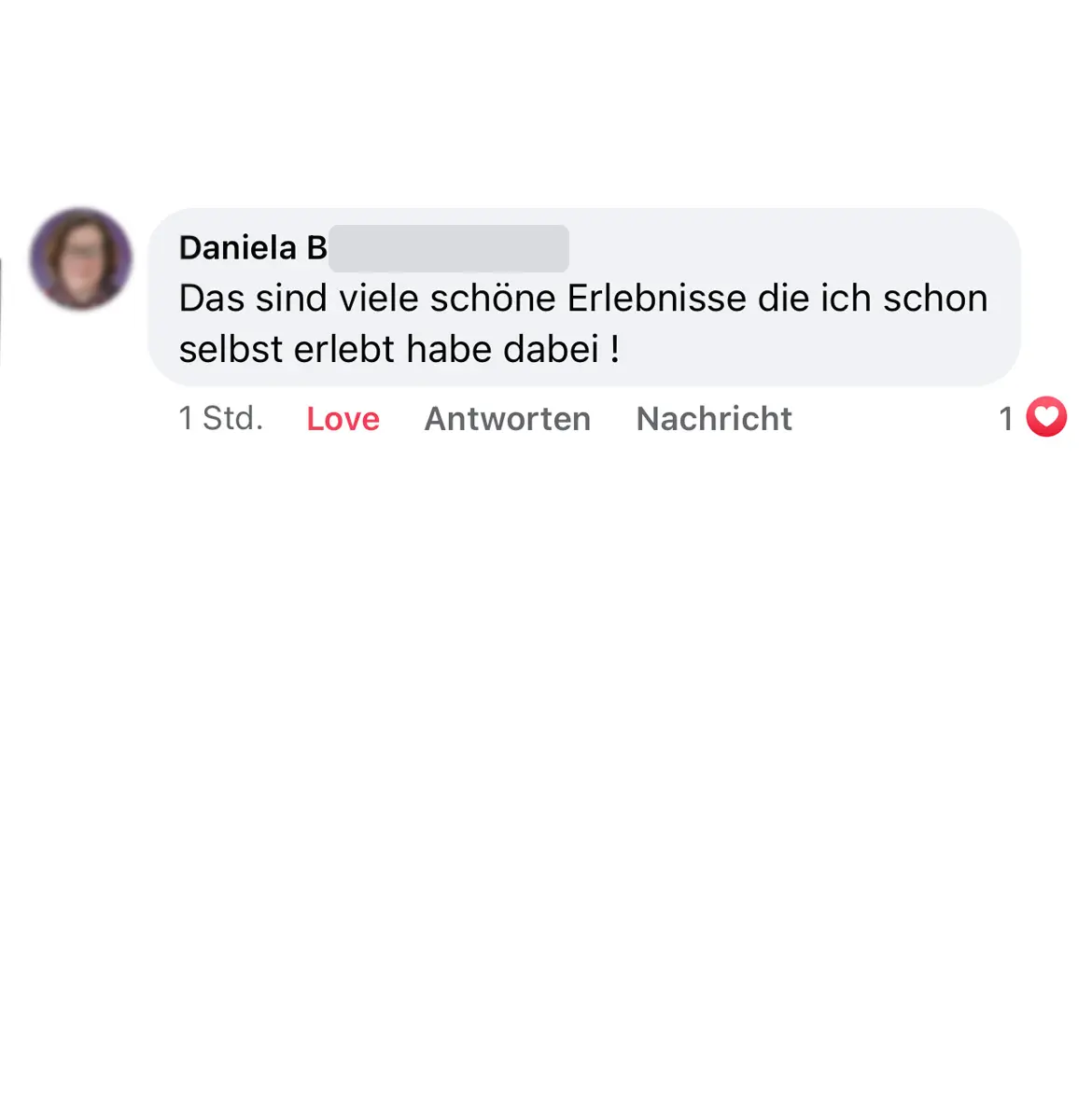The image size is (1092, 1115).
Task: Click the Daniela B name link
Action: click(252, 247)
